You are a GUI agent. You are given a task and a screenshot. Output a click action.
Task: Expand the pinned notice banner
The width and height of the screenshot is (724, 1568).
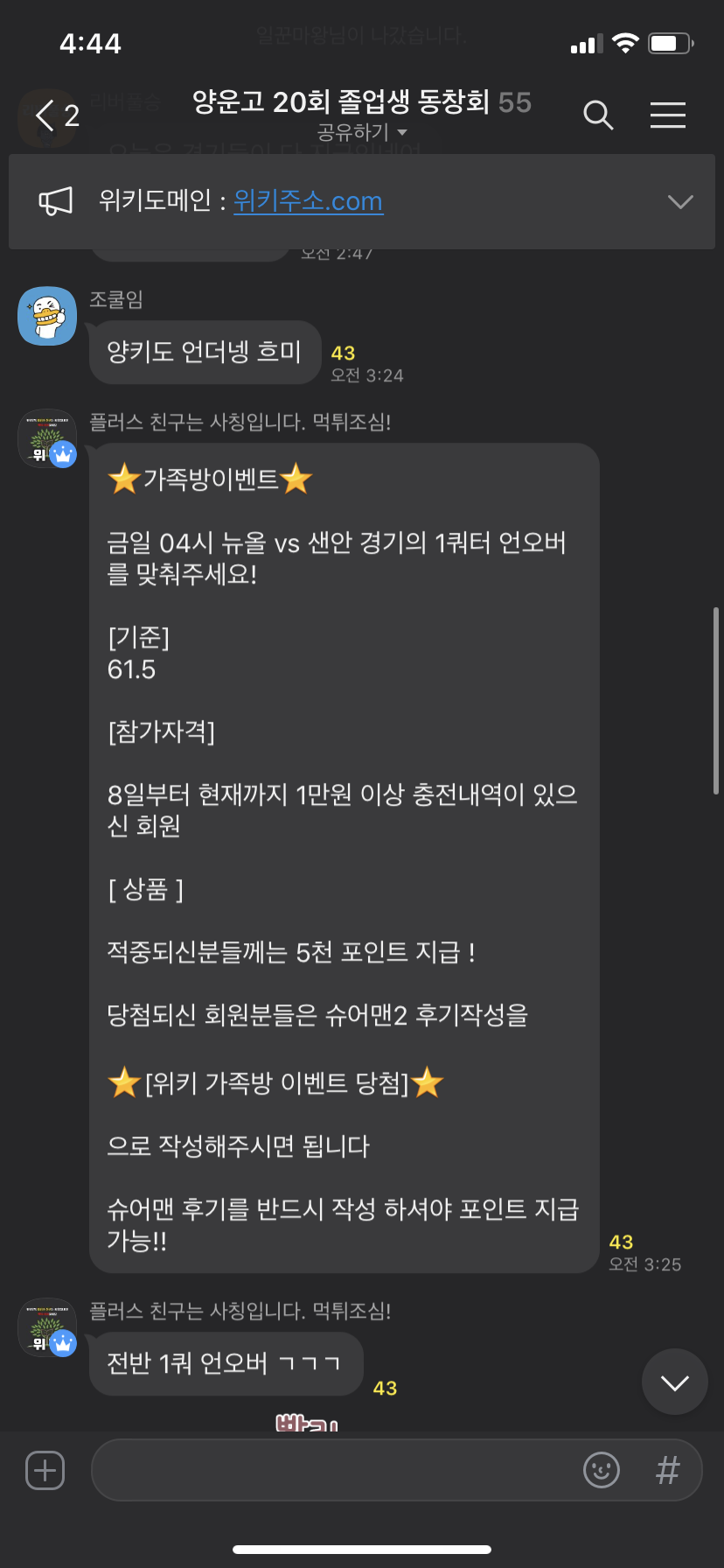click(x=679, y=201)
